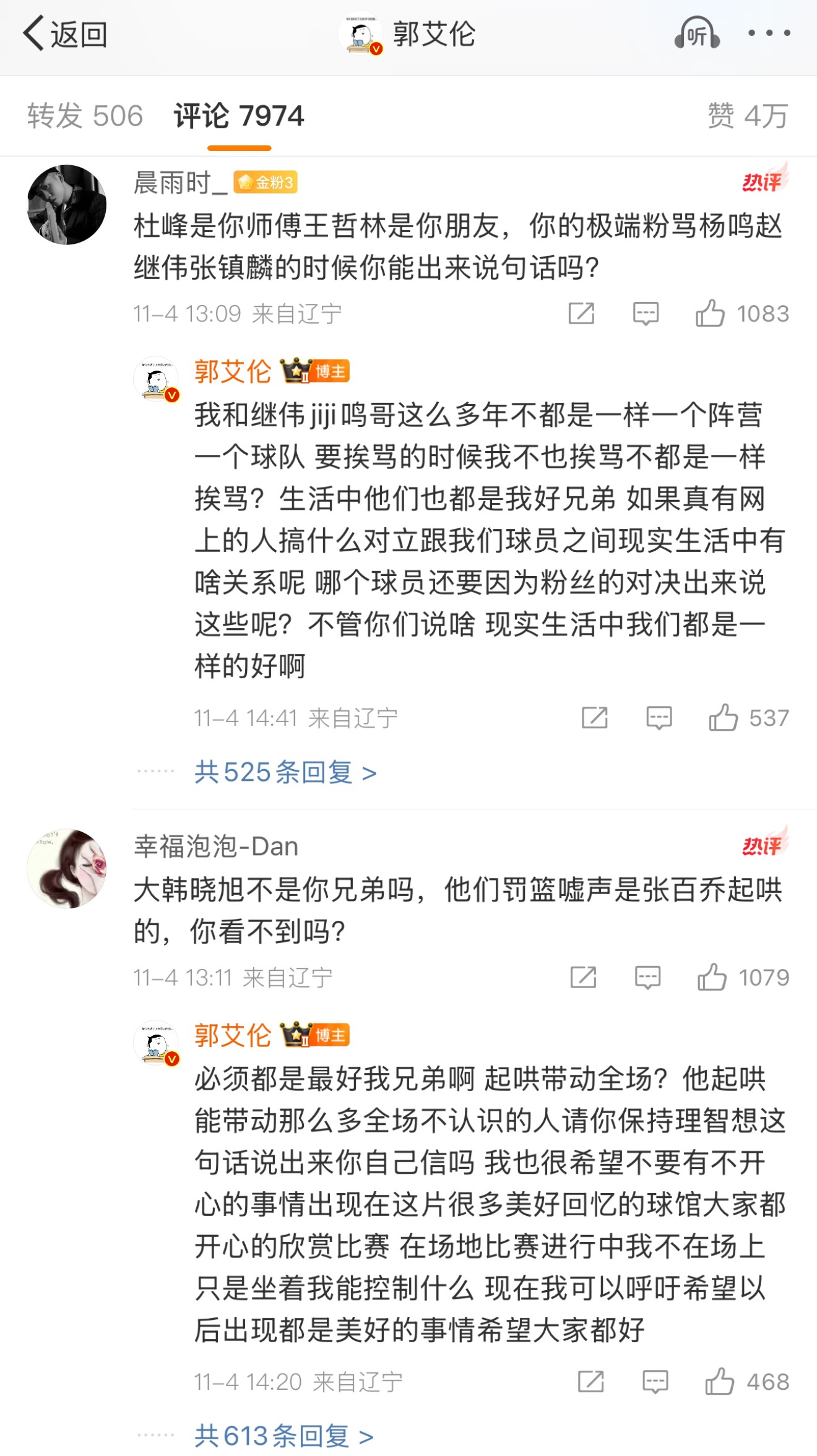Like 幸福泡泡-Dan's comment with 1079 likes
The image size is (817, 1456).
pyautogui.click(x=712, y=978)
